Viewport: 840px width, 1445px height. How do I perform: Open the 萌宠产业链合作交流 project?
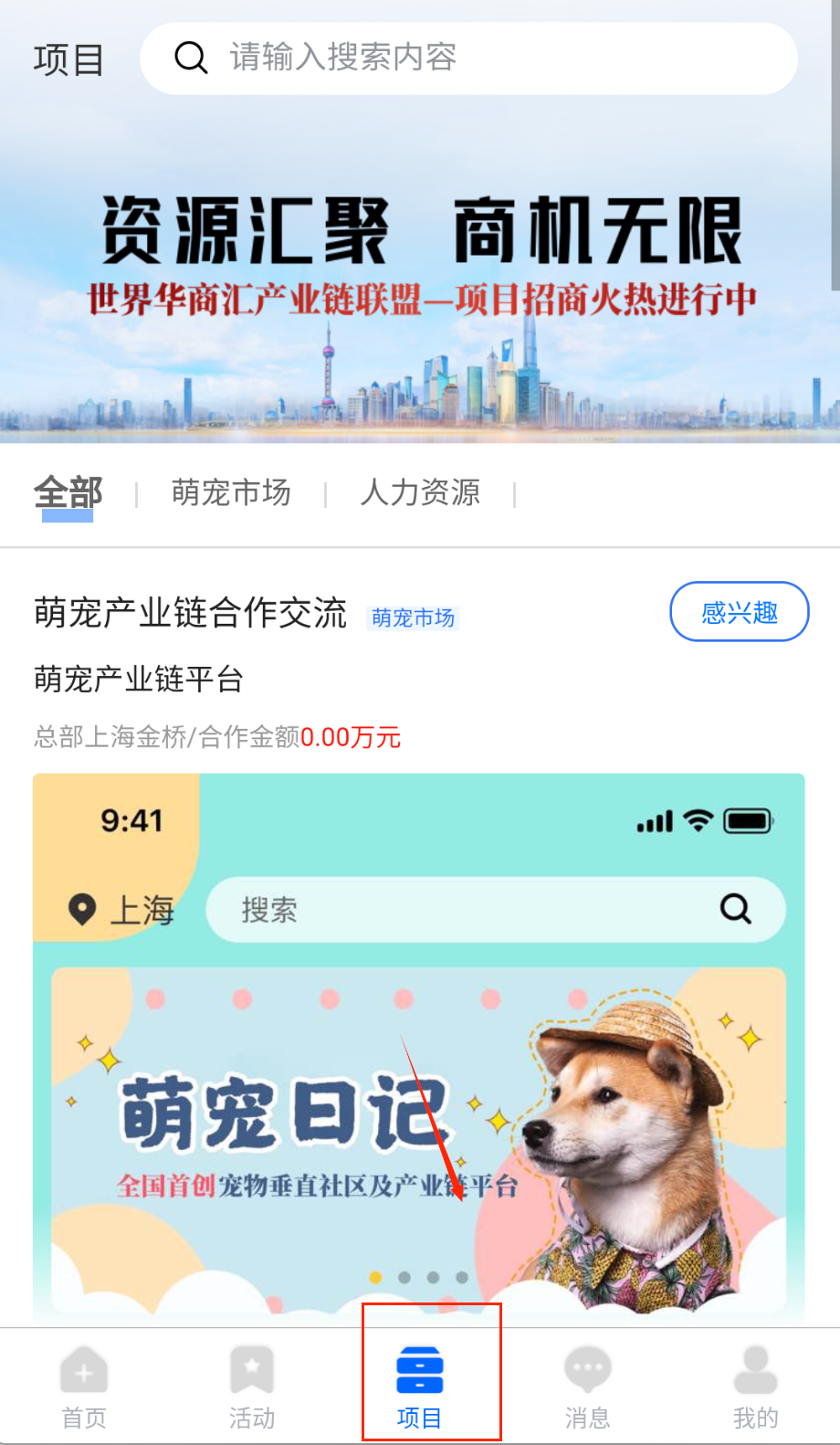pyautogui.click(x=190, y=613)
